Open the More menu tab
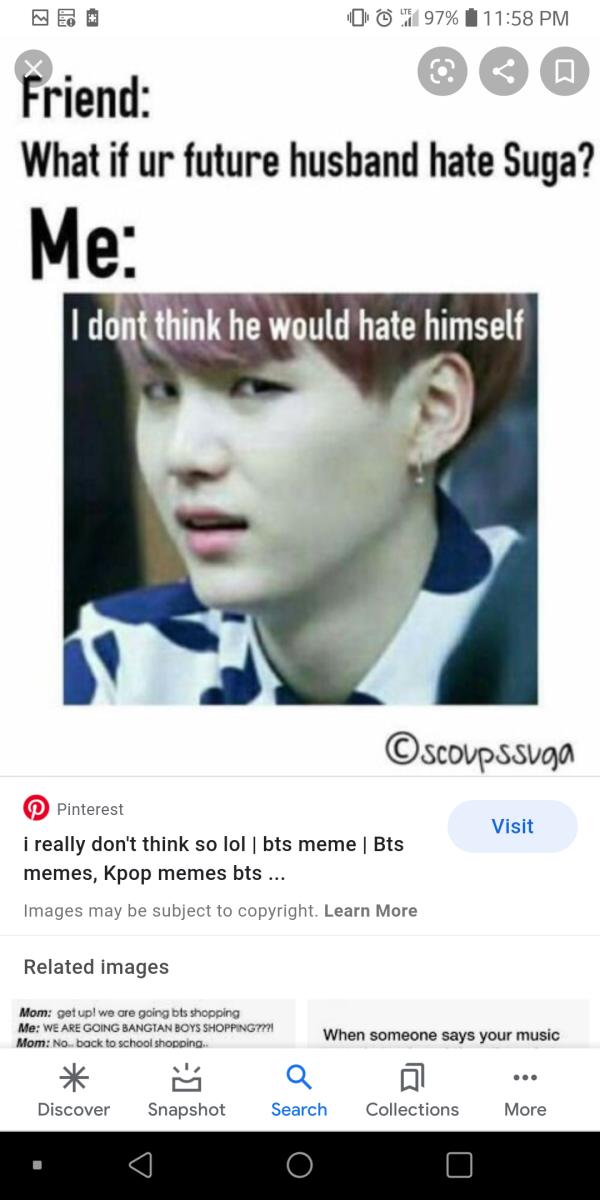600x1200 pixels. point(525,1090)
